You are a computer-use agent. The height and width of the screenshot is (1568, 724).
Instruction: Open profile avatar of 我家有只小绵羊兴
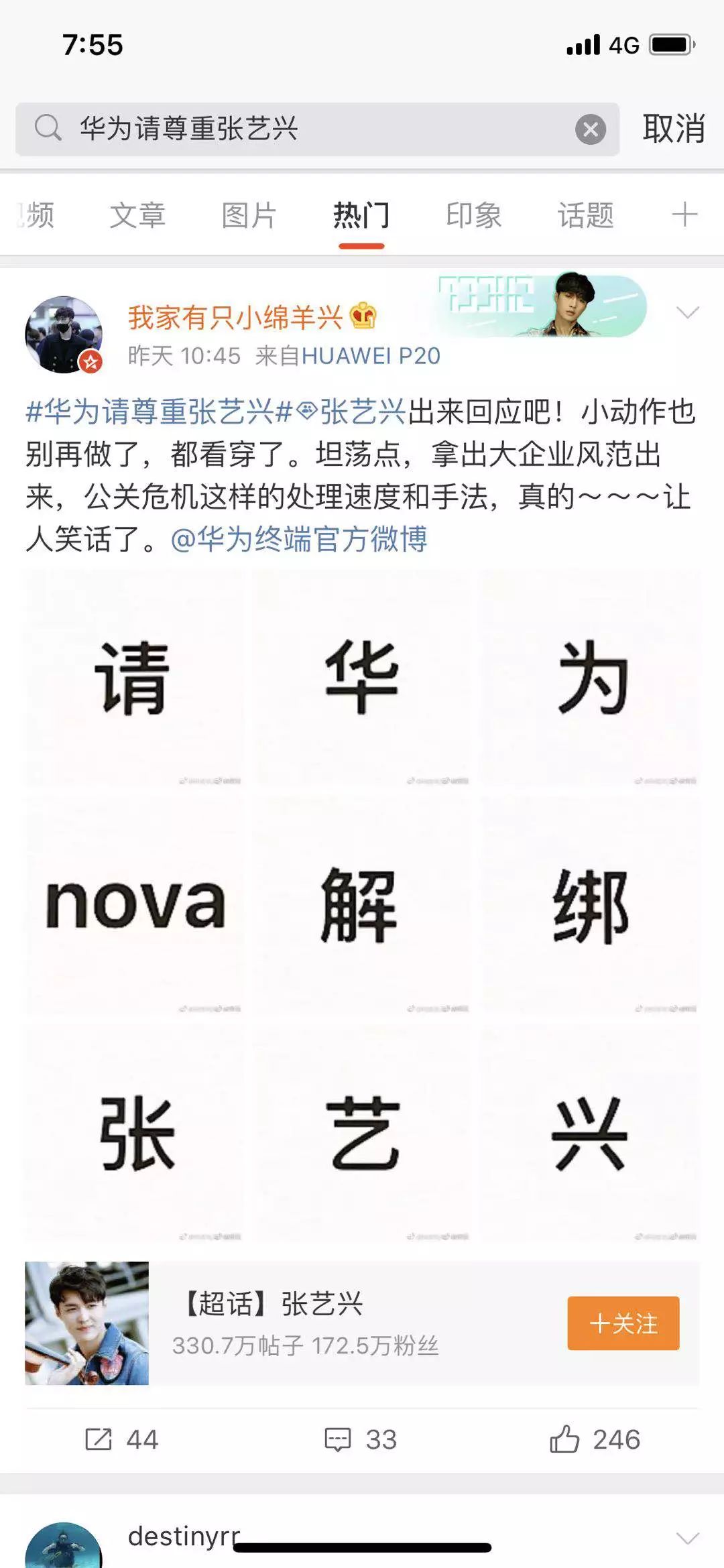coord(64,334)
